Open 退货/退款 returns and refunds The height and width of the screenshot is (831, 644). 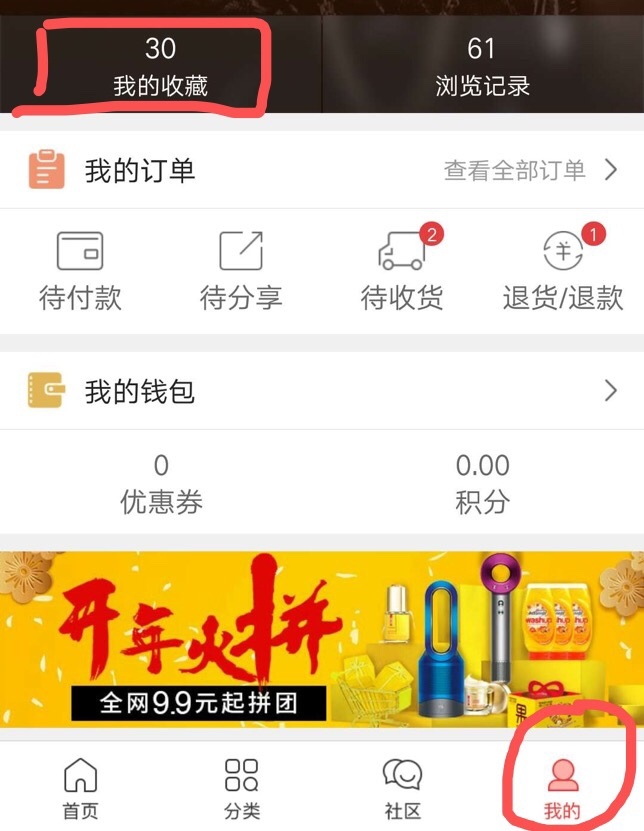563,270
